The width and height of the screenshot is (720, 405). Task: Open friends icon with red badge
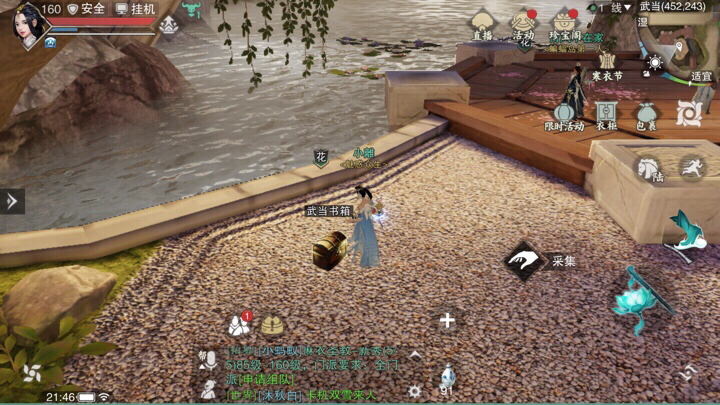[238, 324]
